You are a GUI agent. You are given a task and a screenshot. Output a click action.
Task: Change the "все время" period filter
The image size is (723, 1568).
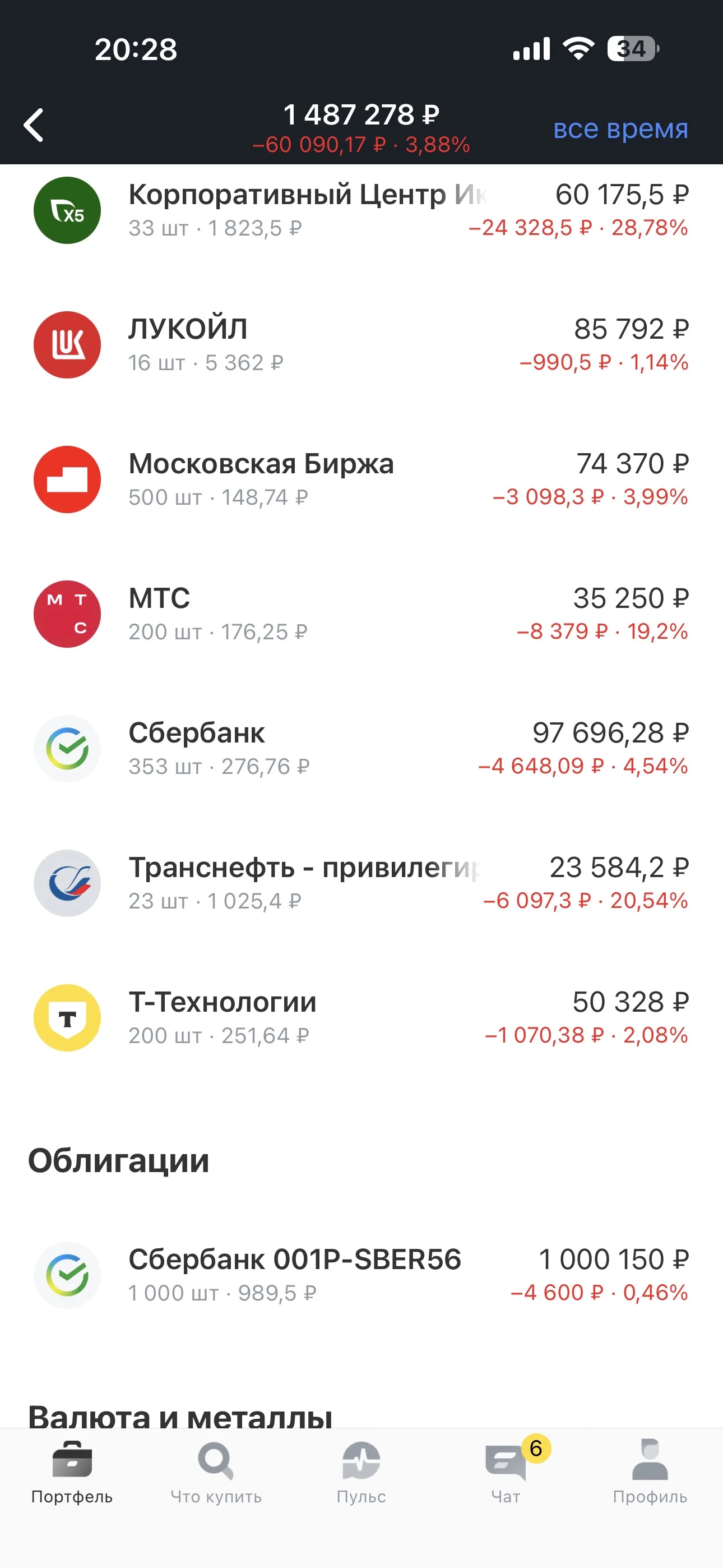point(620,128)
